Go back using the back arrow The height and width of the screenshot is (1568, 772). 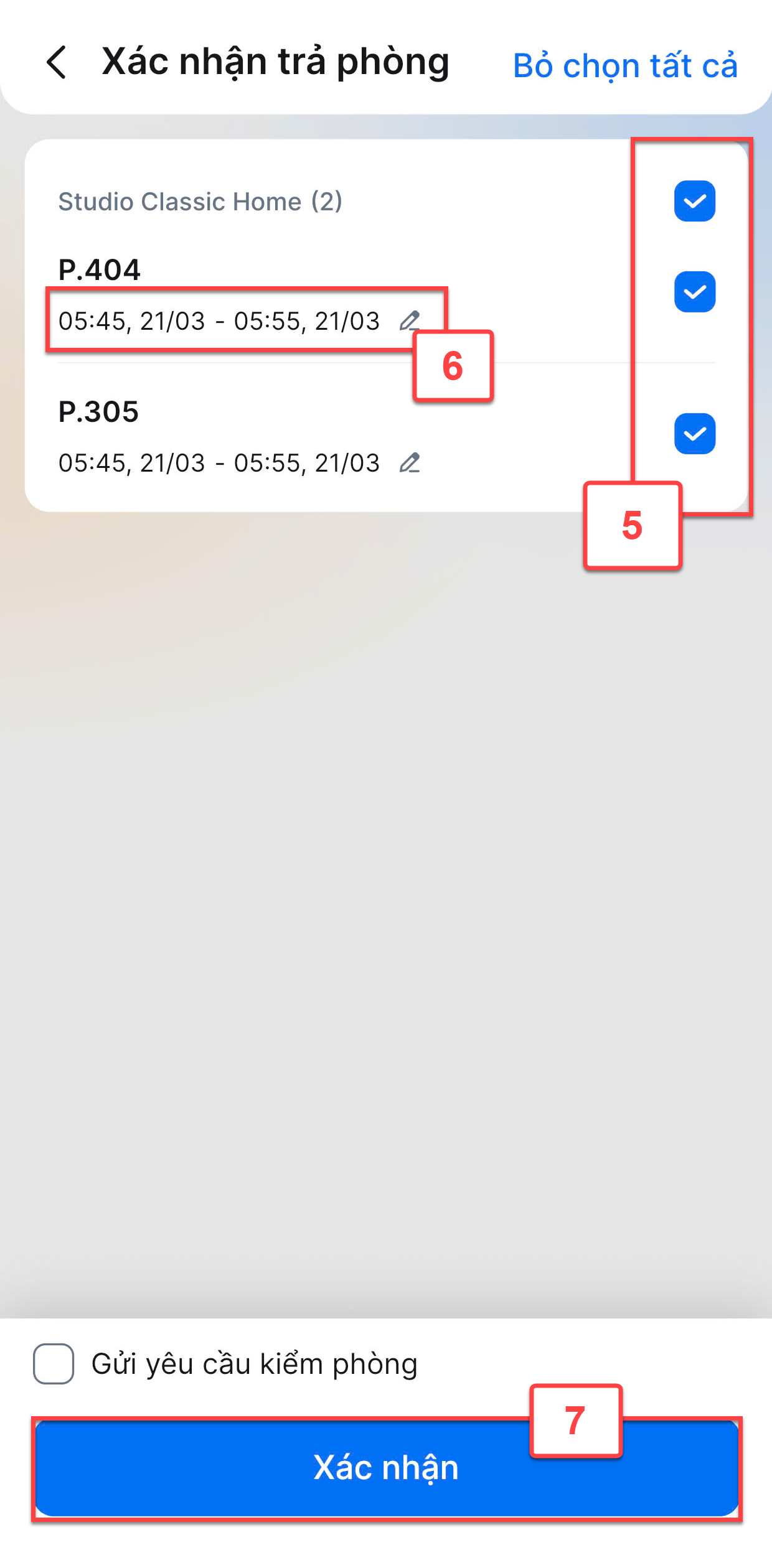coord(57,63)
